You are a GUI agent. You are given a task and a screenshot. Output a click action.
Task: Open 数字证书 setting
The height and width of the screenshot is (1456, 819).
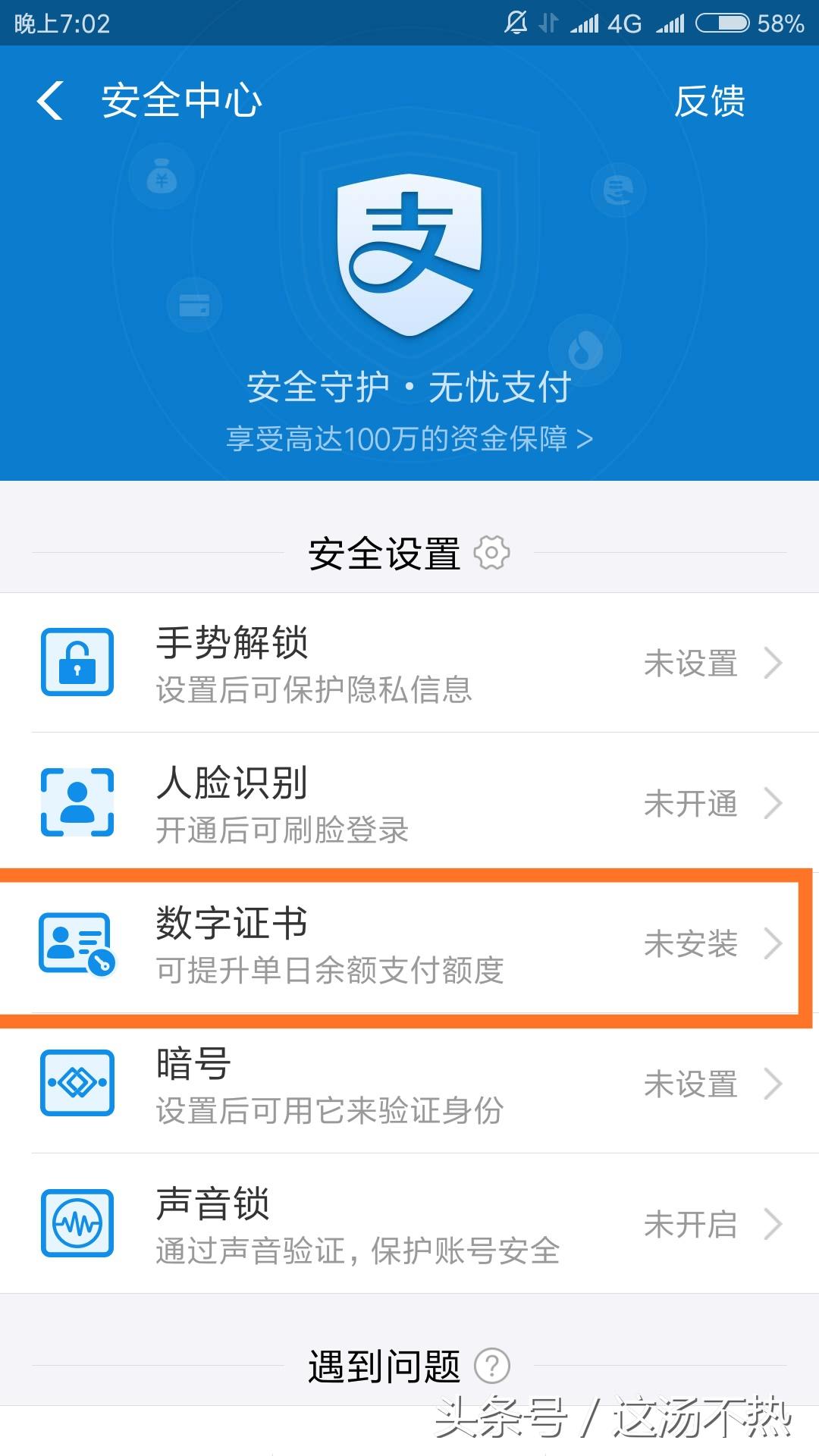click(409, 943)
